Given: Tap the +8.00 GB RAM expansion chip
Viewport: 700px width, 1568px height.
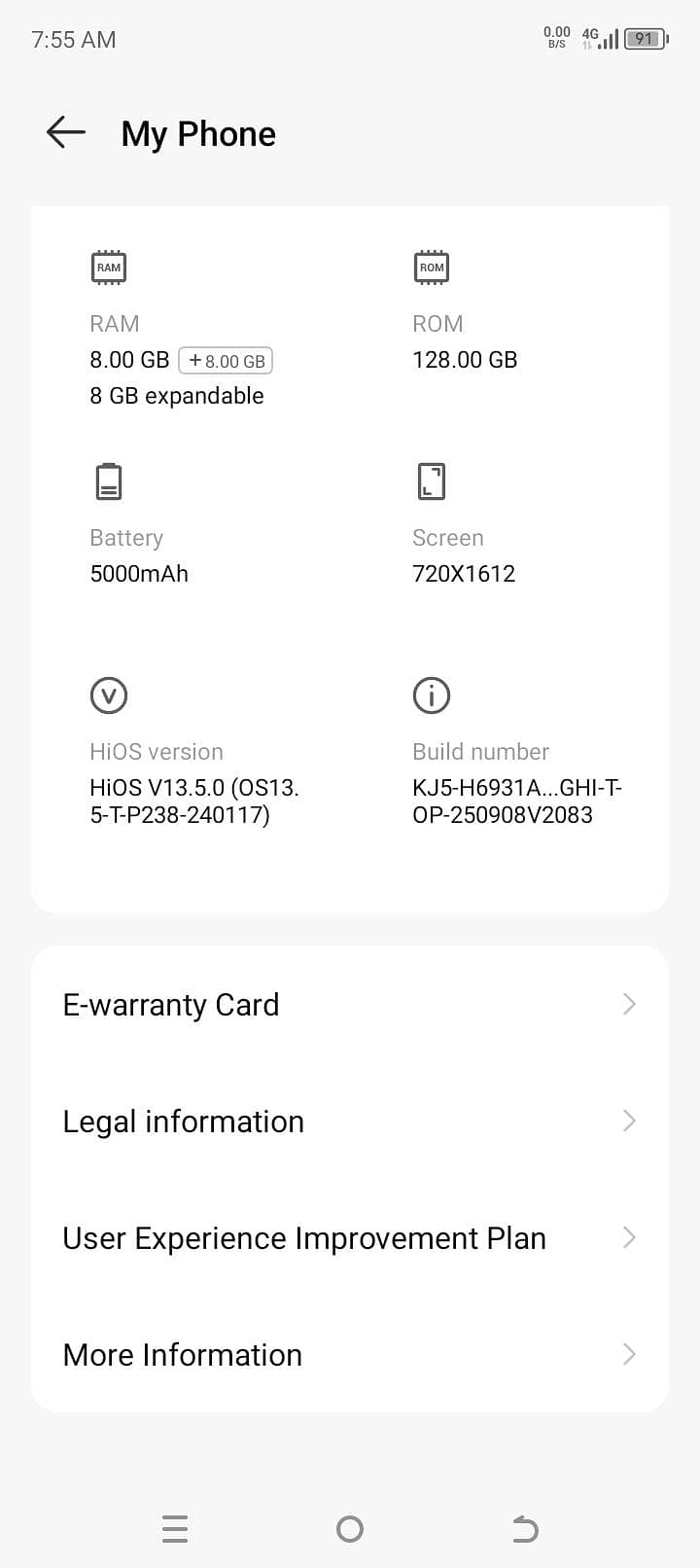Looking at the screenshot, I should [x=226, y=361].
